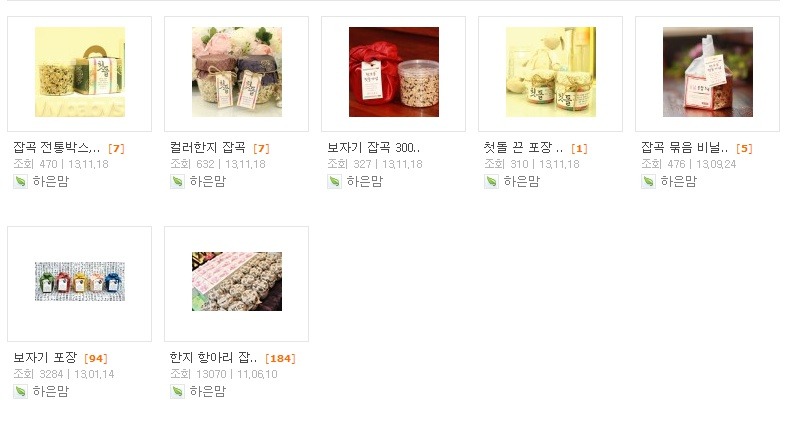Tap the 잡곡 전통박스 title link

(57, 148)
